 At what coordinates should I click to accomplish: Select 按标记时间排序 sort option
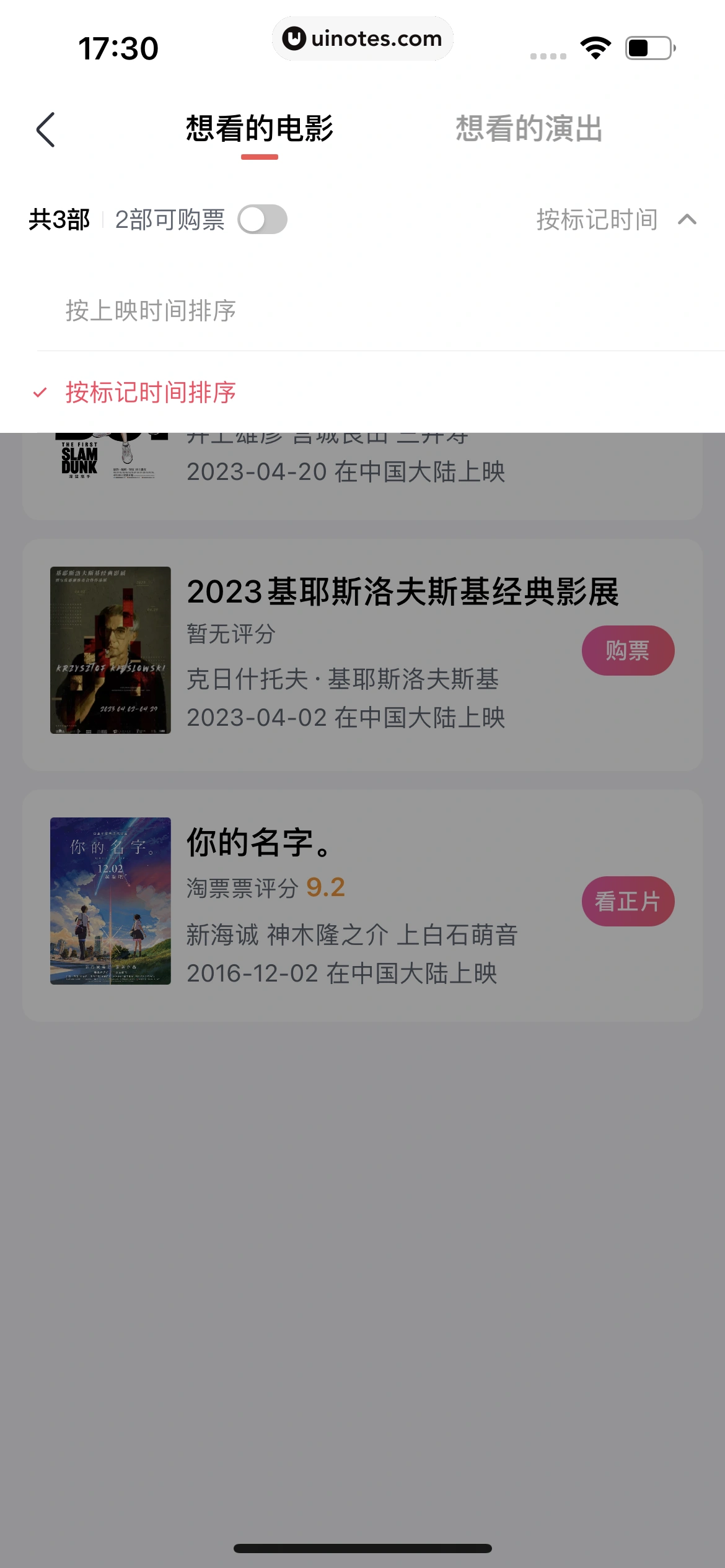point(151,393)
